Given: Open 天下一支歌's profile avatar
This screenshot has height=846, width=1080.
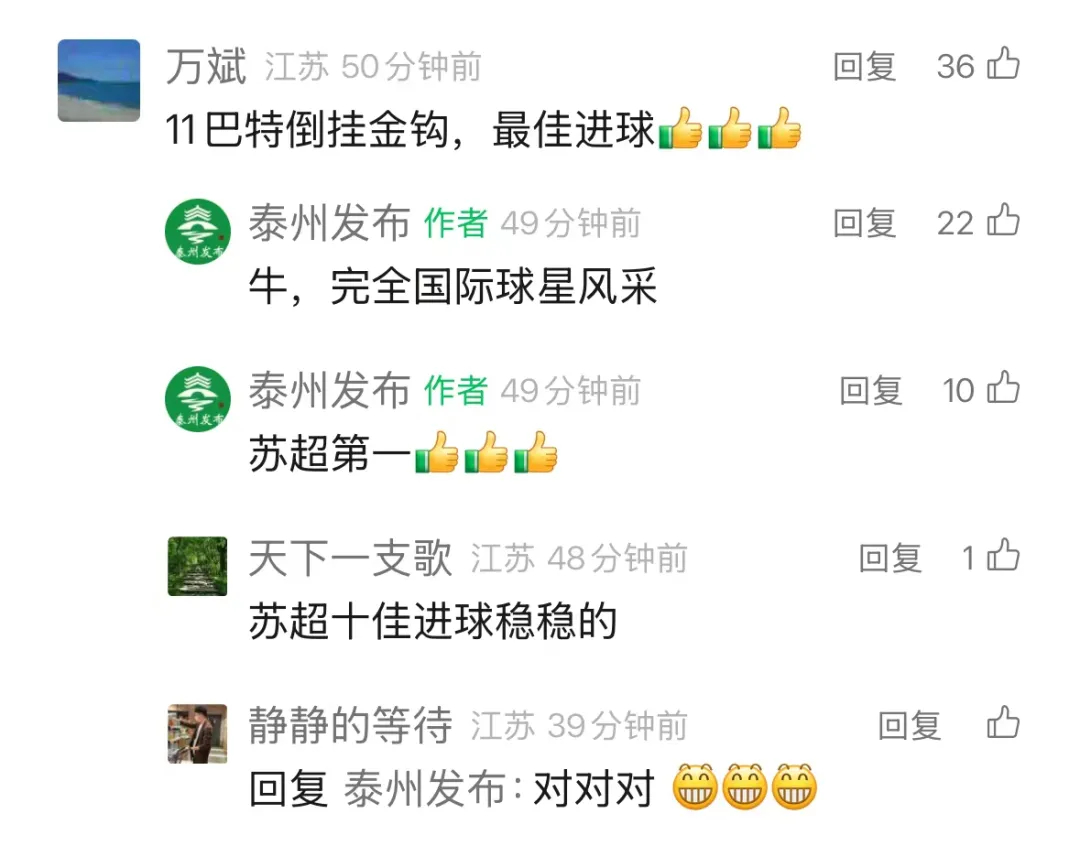Looking at the screenshot, I should 197,566.
